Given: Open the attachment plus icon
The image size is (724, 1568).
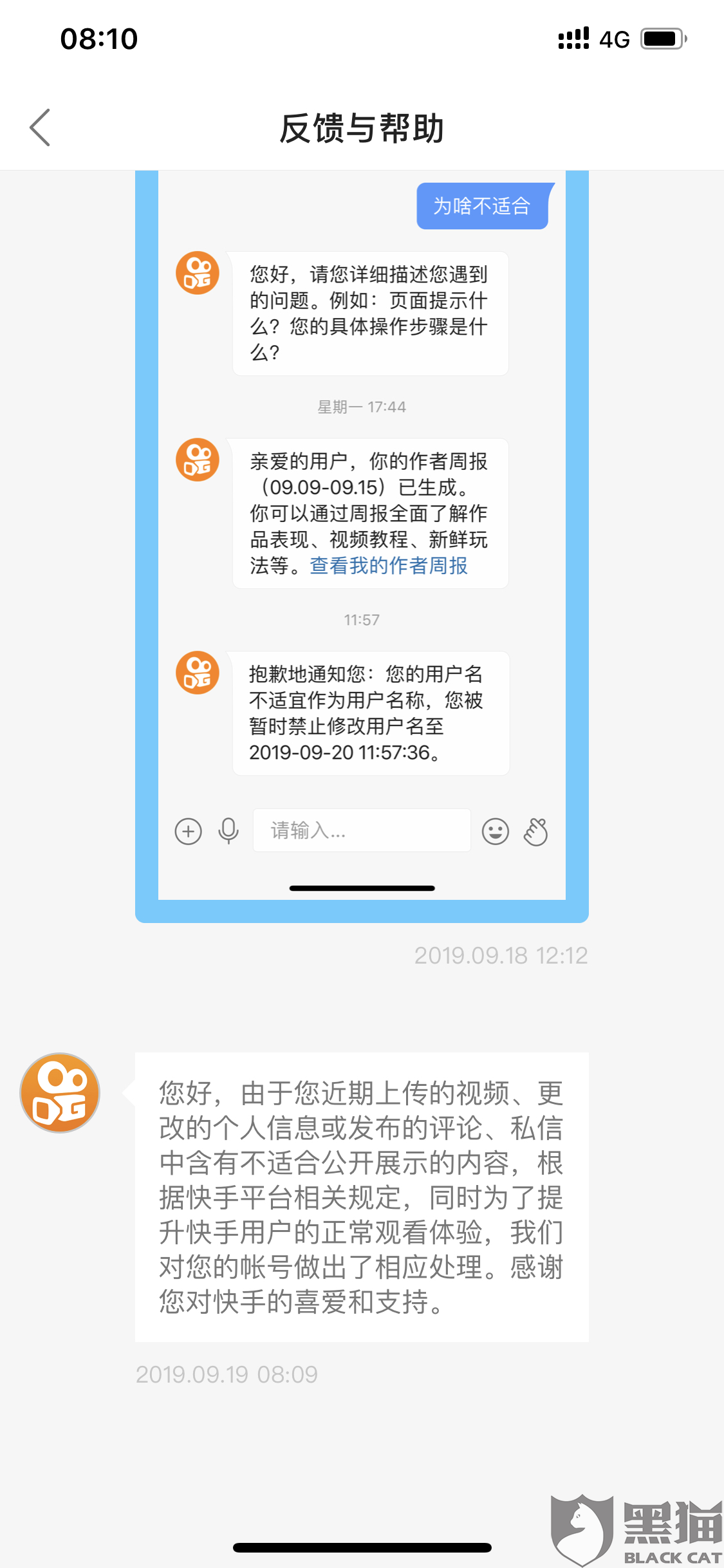Looking at the screenshot, I should [188, 831].
